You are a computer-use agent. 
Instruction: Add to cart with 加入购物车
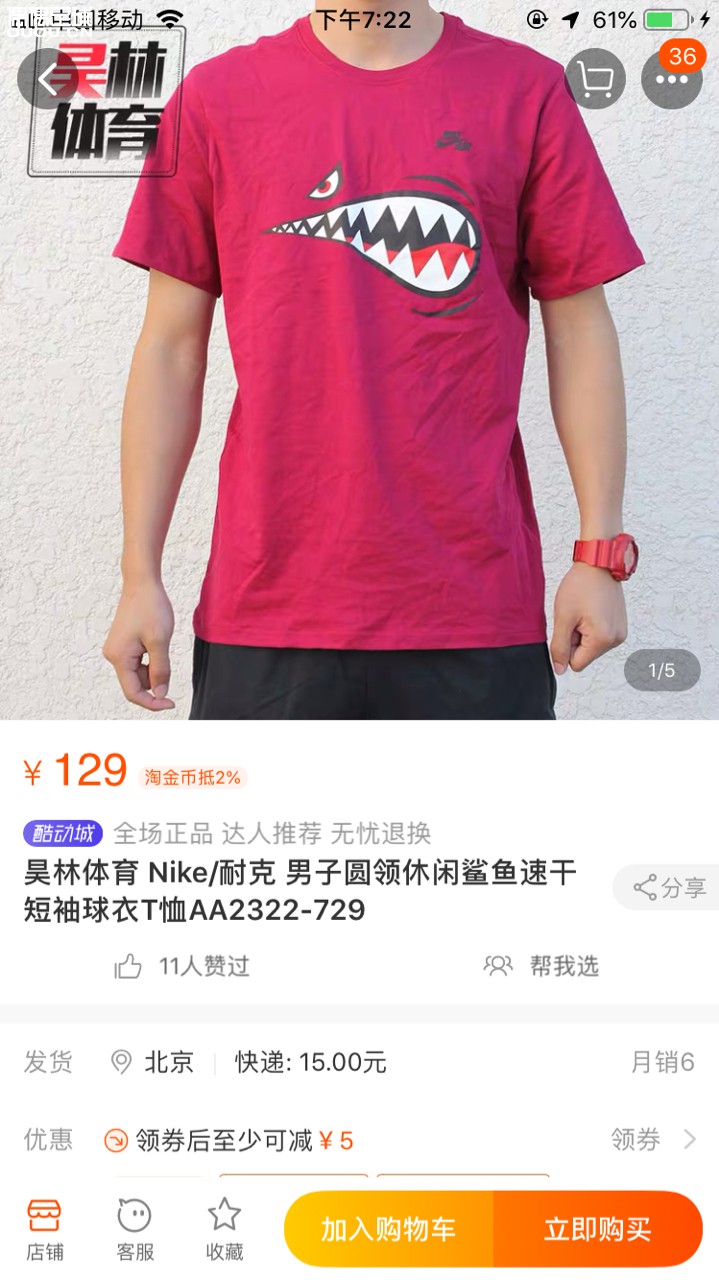pyautogui.click(x=389, y=1229)
